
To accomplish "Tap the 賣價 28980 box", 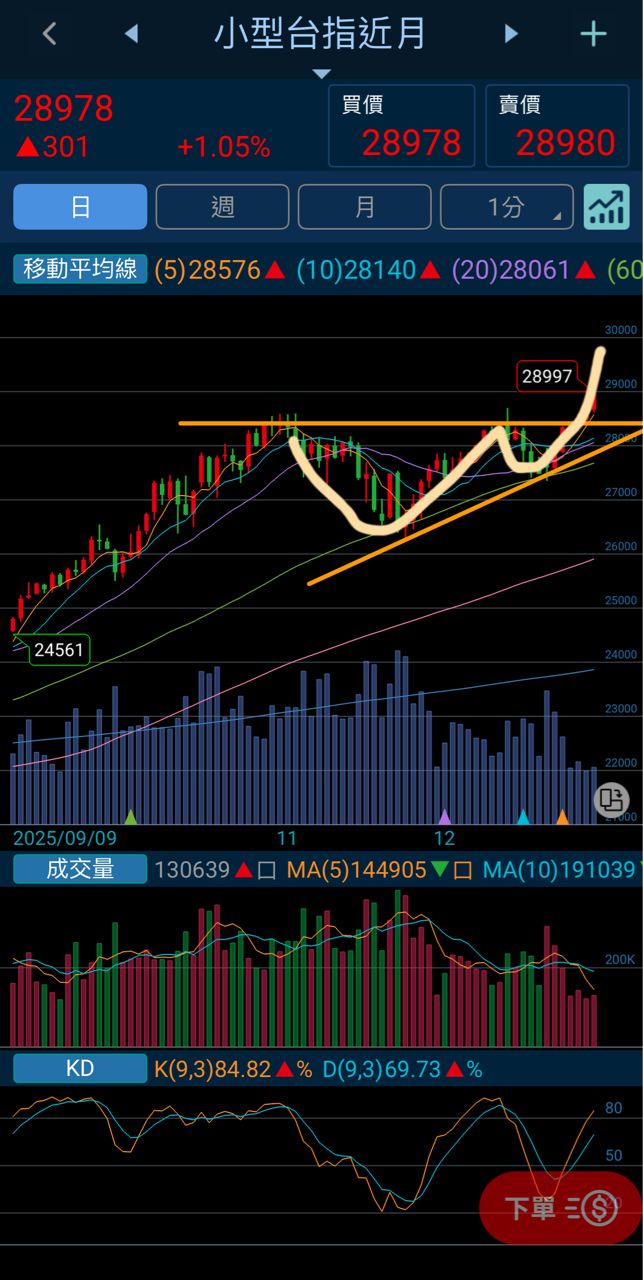I will click(x=558, y=126).
